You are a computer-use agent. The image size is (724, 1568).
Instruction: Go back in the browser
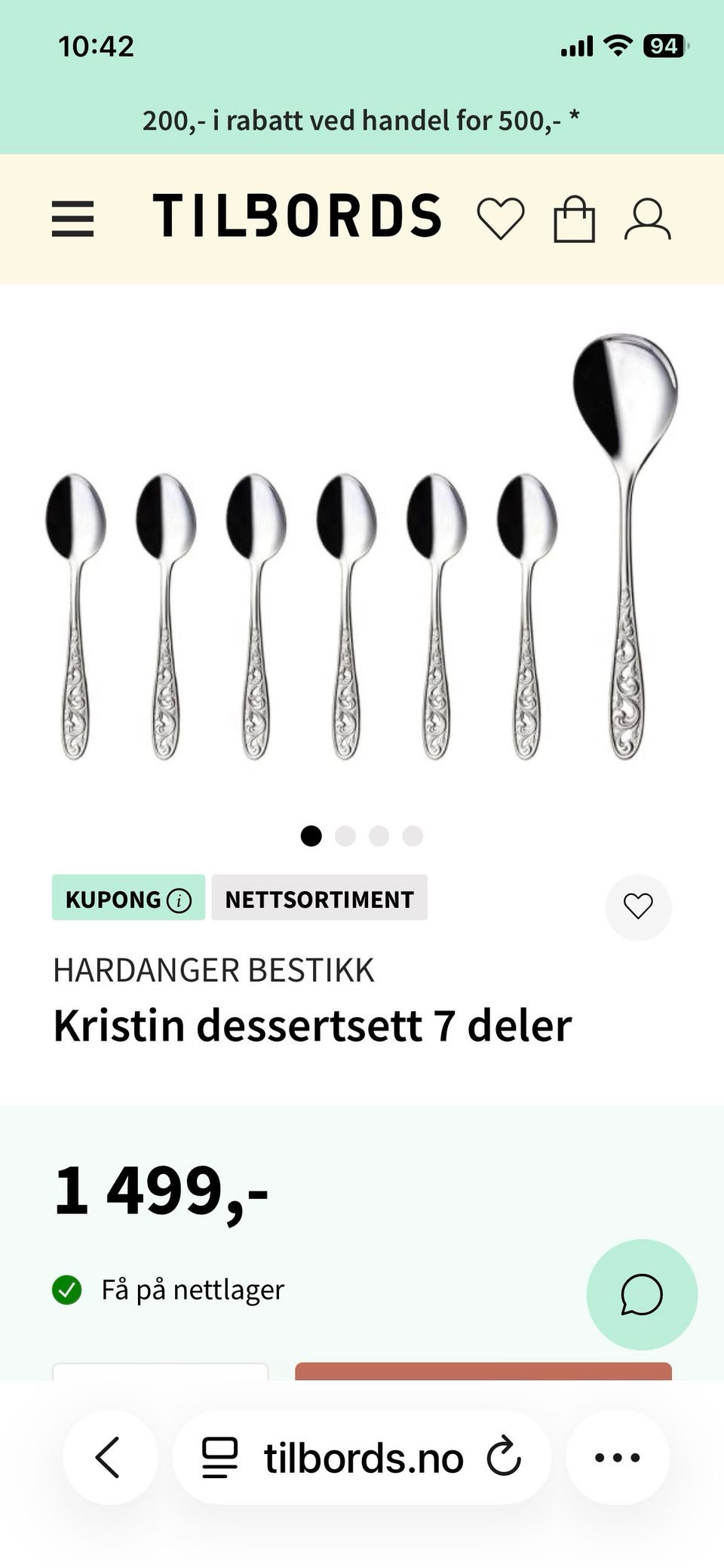coord(109,1457)
